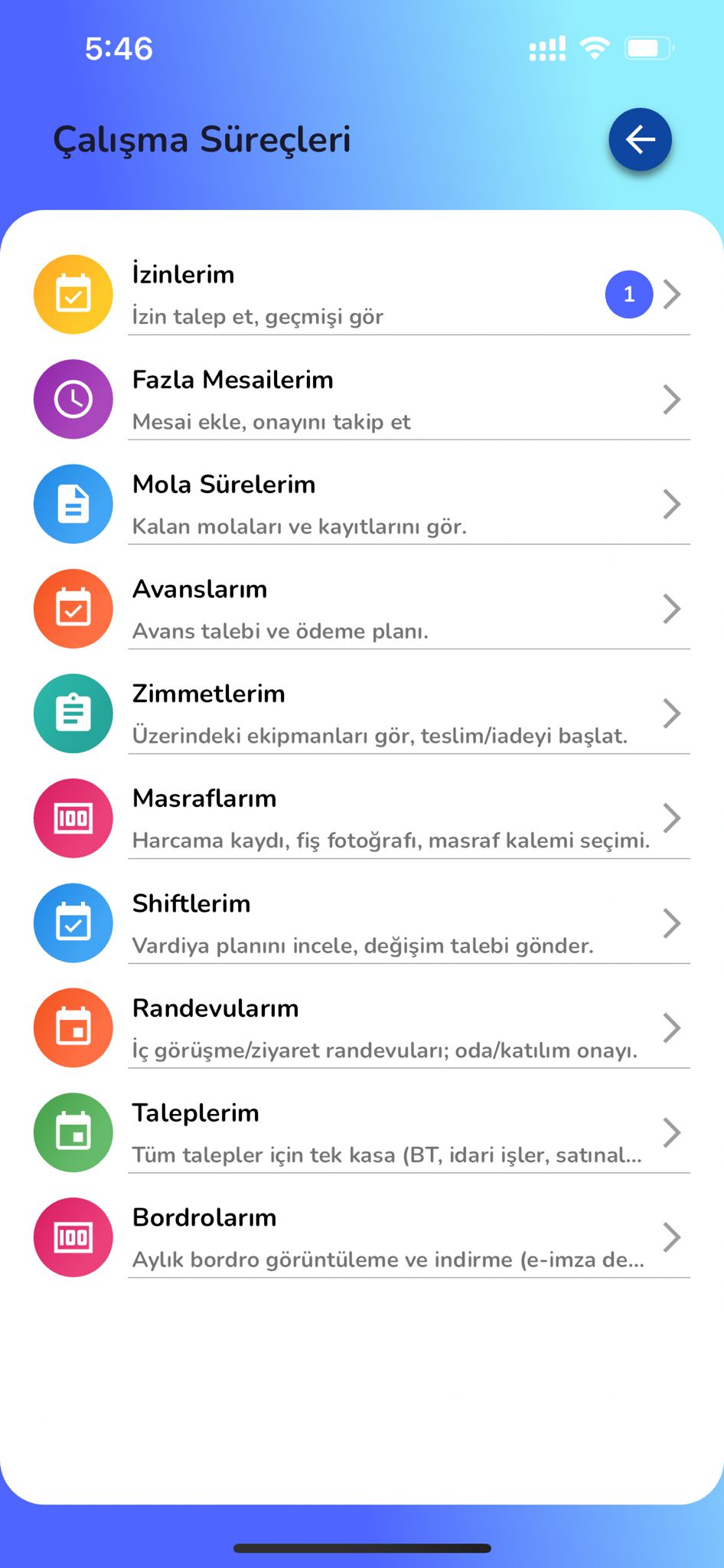Viewport: 724px width, 1568px height.
Task: Open Avanslarım
Action: click(362, 609)
